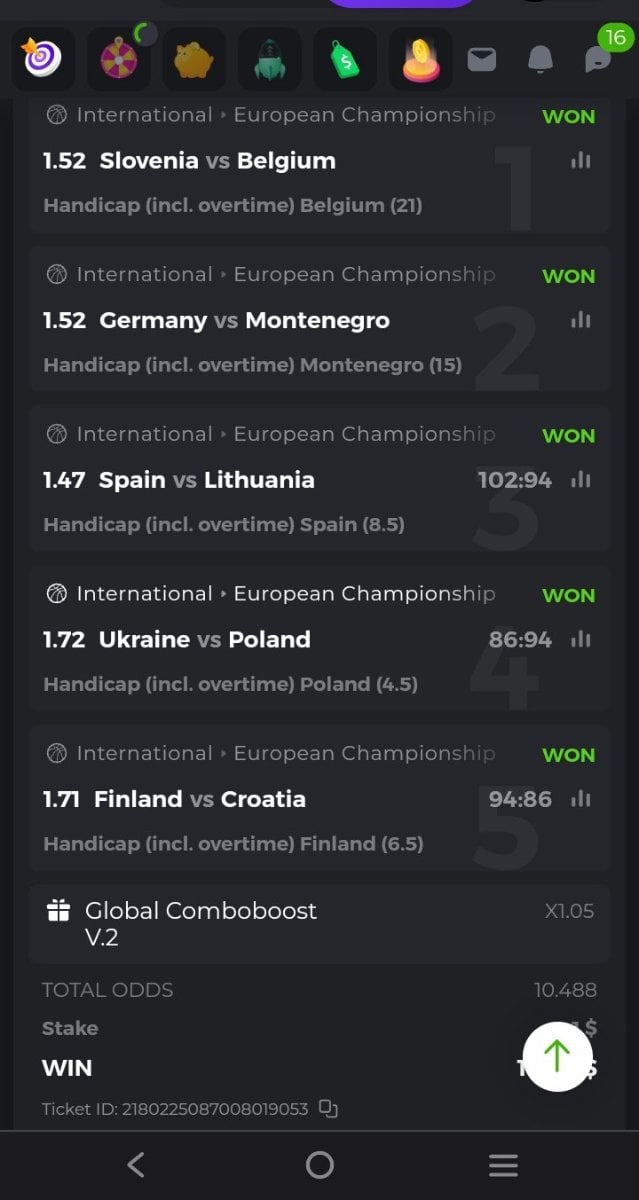Viewport: 639px width, 1200px height.
Task: Open the Global Comboboost V.2 details
Action: pos(318,923)
